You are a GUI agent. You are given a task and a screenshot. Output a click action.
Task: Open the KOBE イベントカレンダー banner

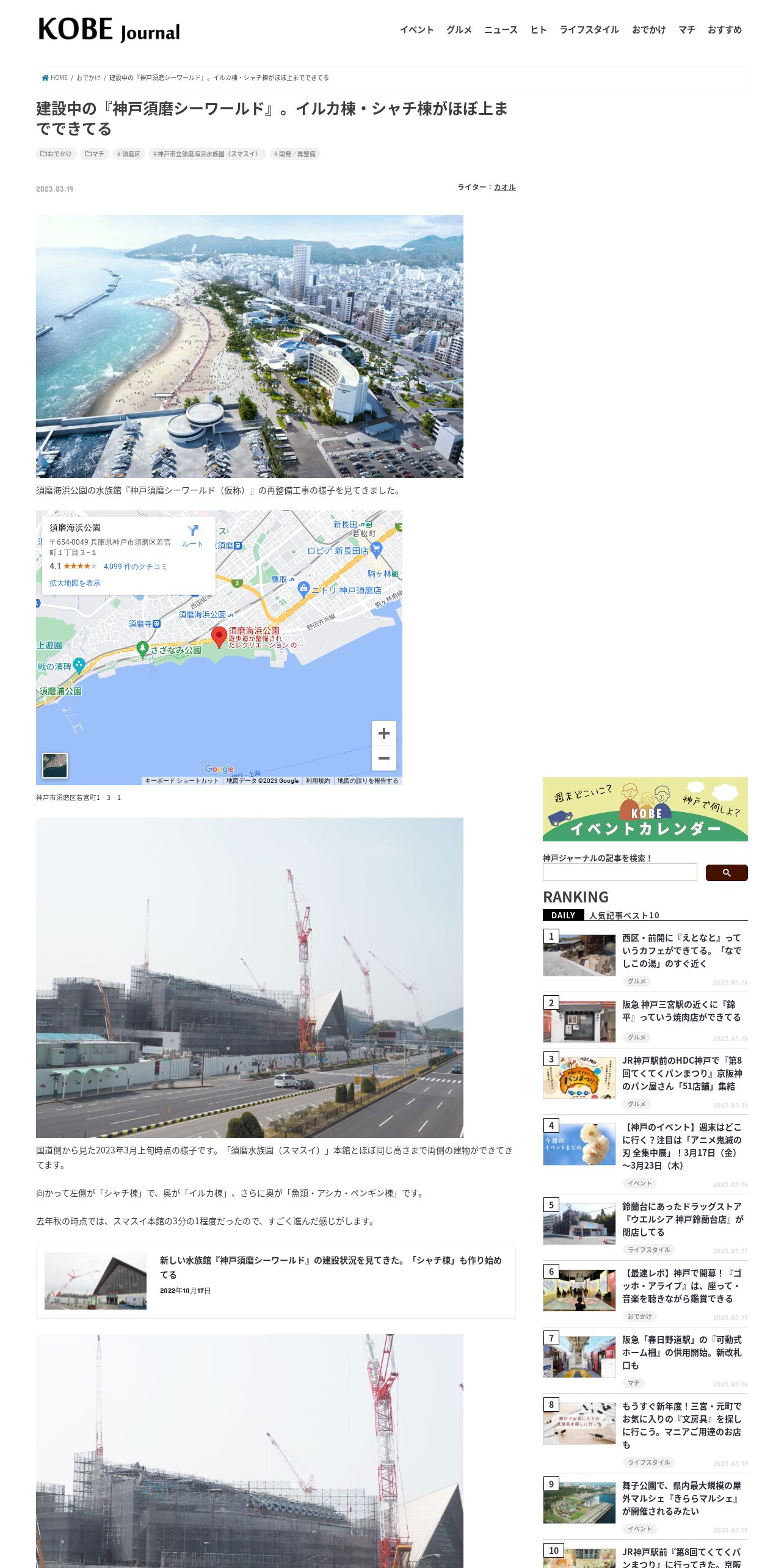(x=645, y=809)
